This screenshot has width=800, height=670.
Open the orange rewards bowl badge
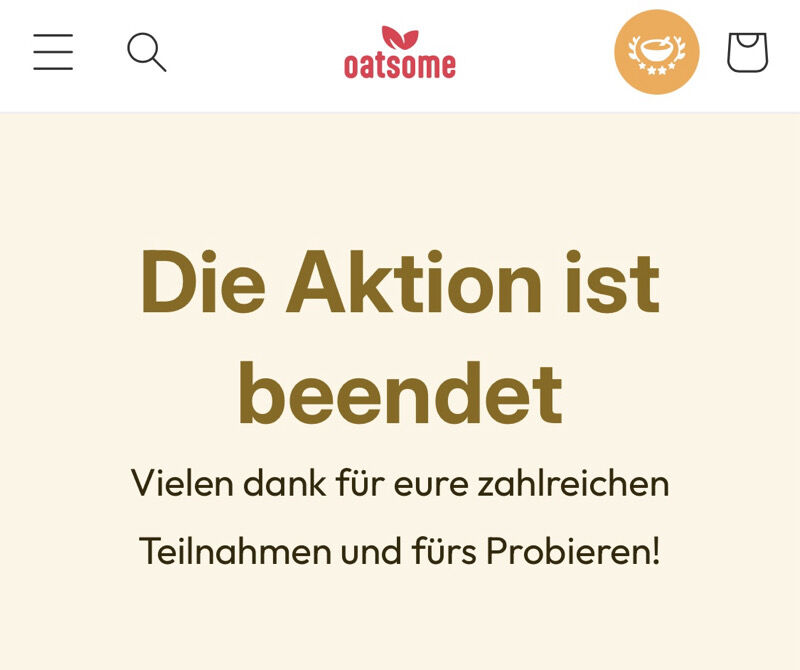656,52
